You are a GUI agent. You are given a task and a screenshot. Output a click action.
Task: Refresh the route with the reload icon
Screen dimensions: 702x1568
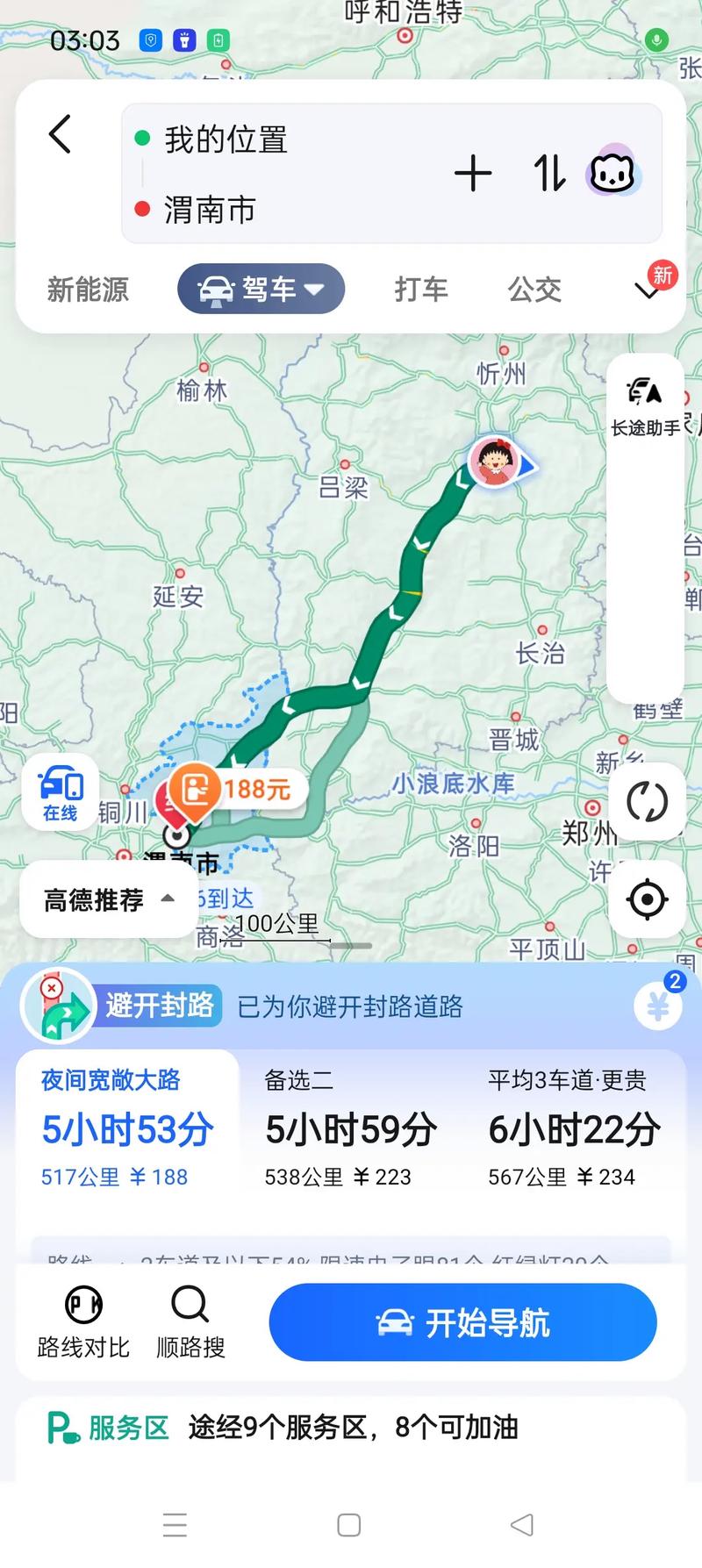(647, 802)
